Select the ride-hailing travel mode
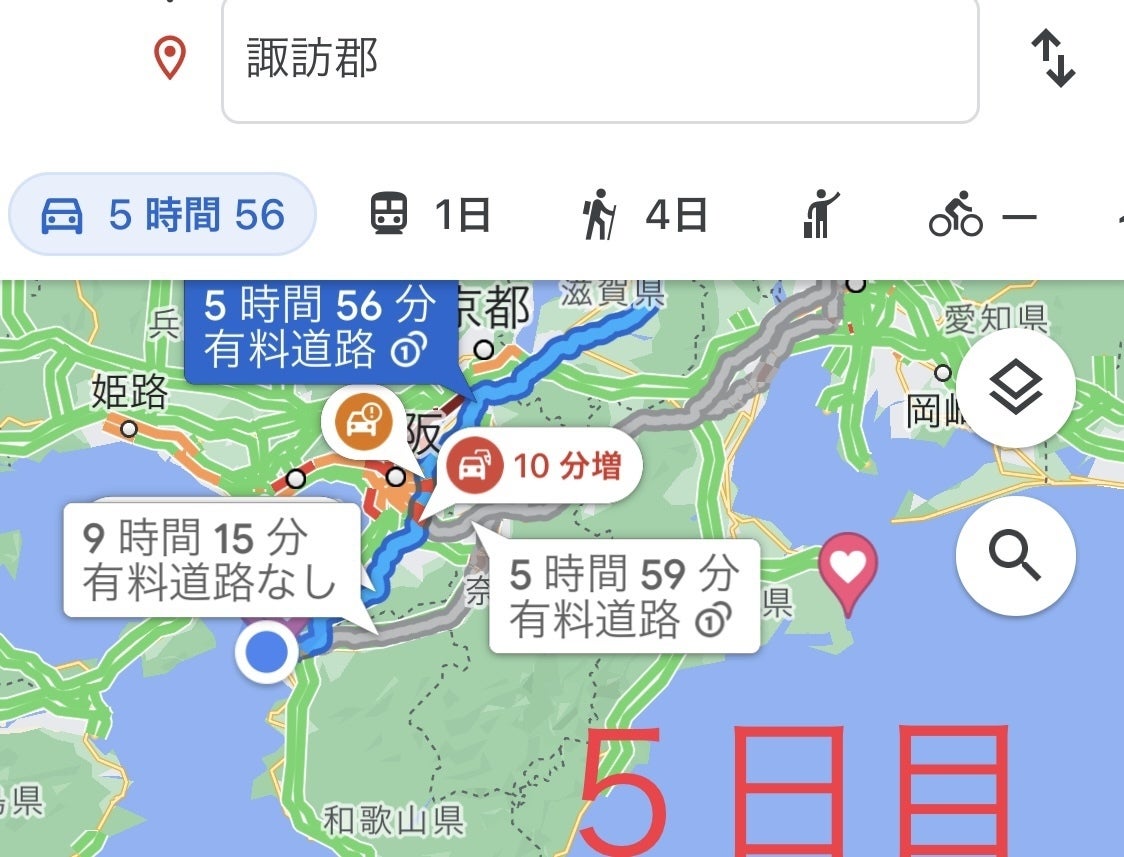1124x857 pixels. click(x=820, y=215)
